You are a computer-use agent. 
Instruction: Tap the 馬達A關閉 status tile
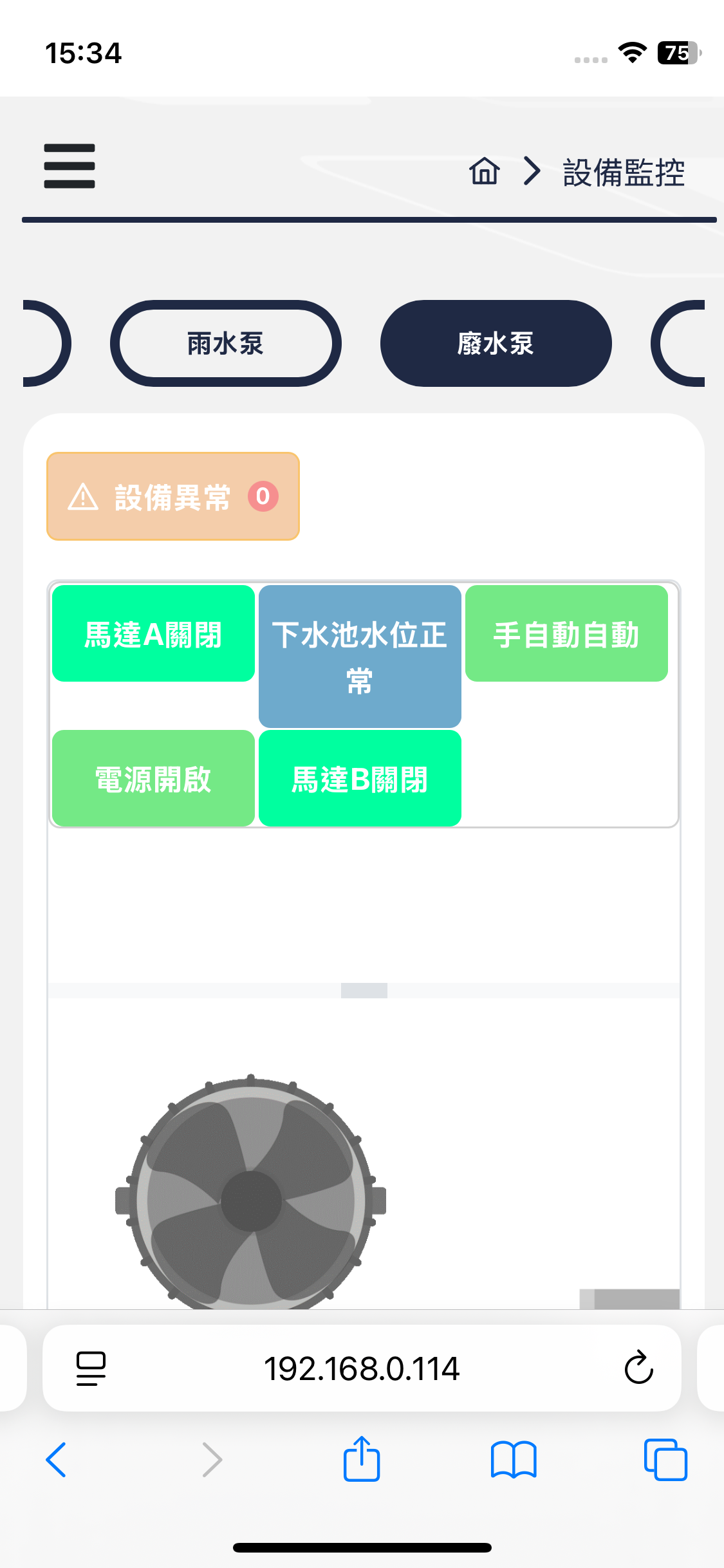click(153, 633)
